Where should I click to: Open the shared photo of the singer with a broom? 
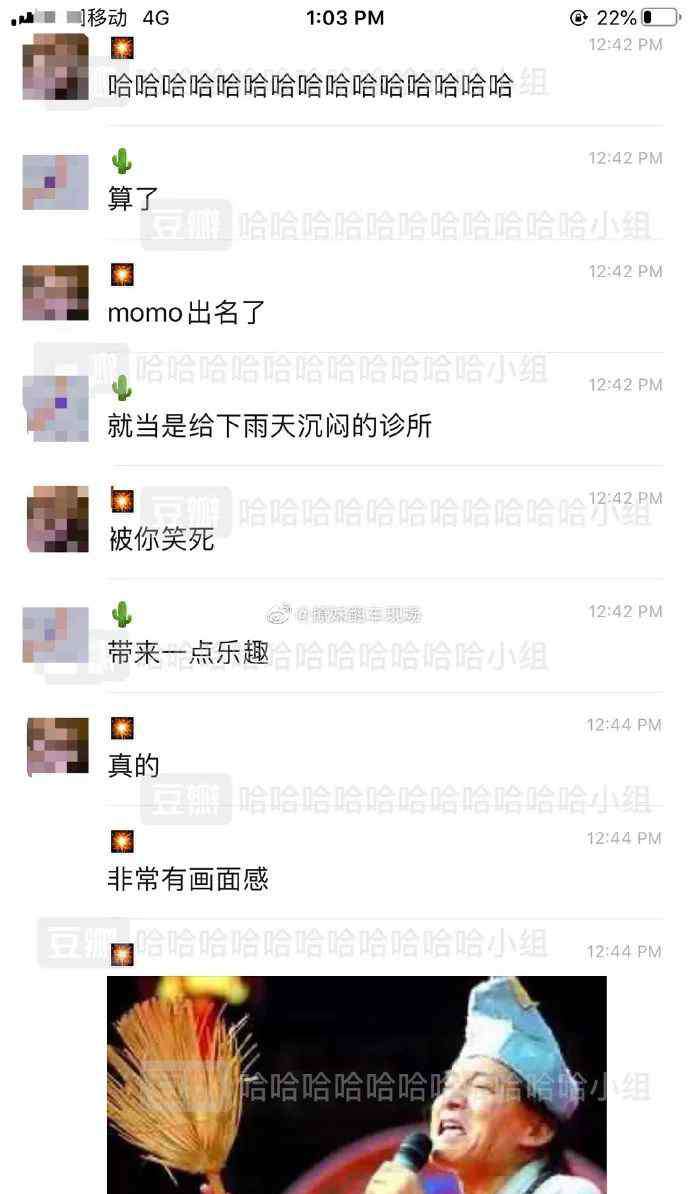pos(356,1084)
